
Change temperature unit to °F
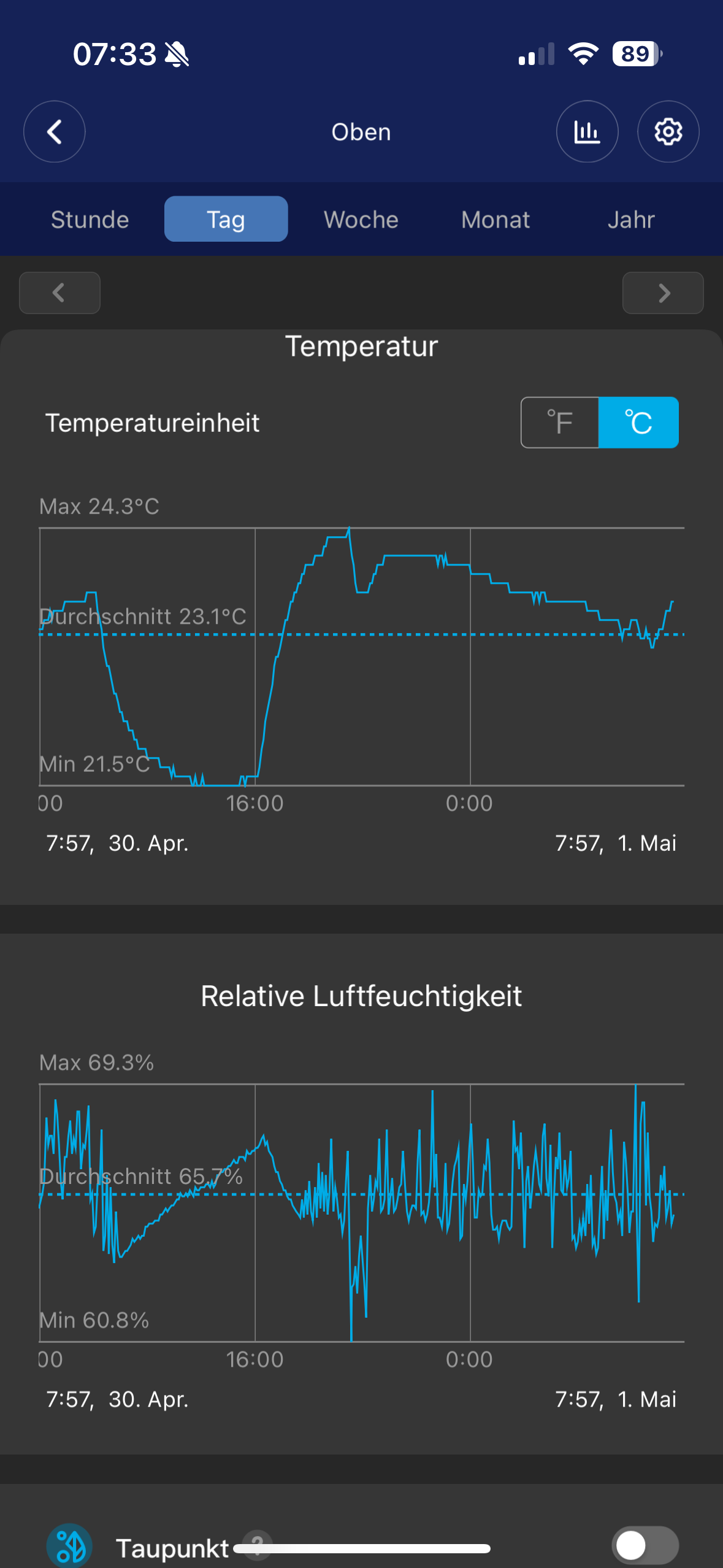click(x=560, y=423)
